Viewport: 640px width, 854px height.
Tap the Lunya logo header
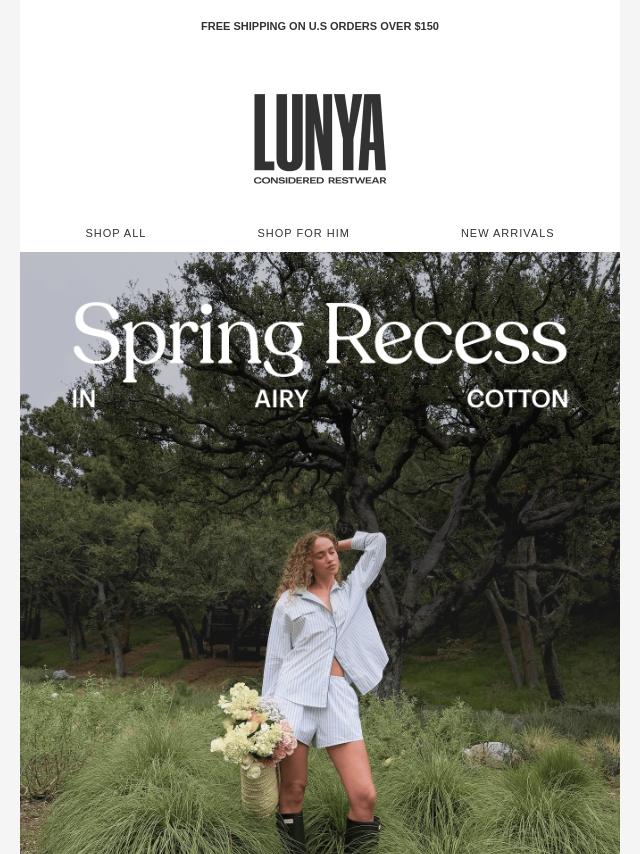pos(320,138)
